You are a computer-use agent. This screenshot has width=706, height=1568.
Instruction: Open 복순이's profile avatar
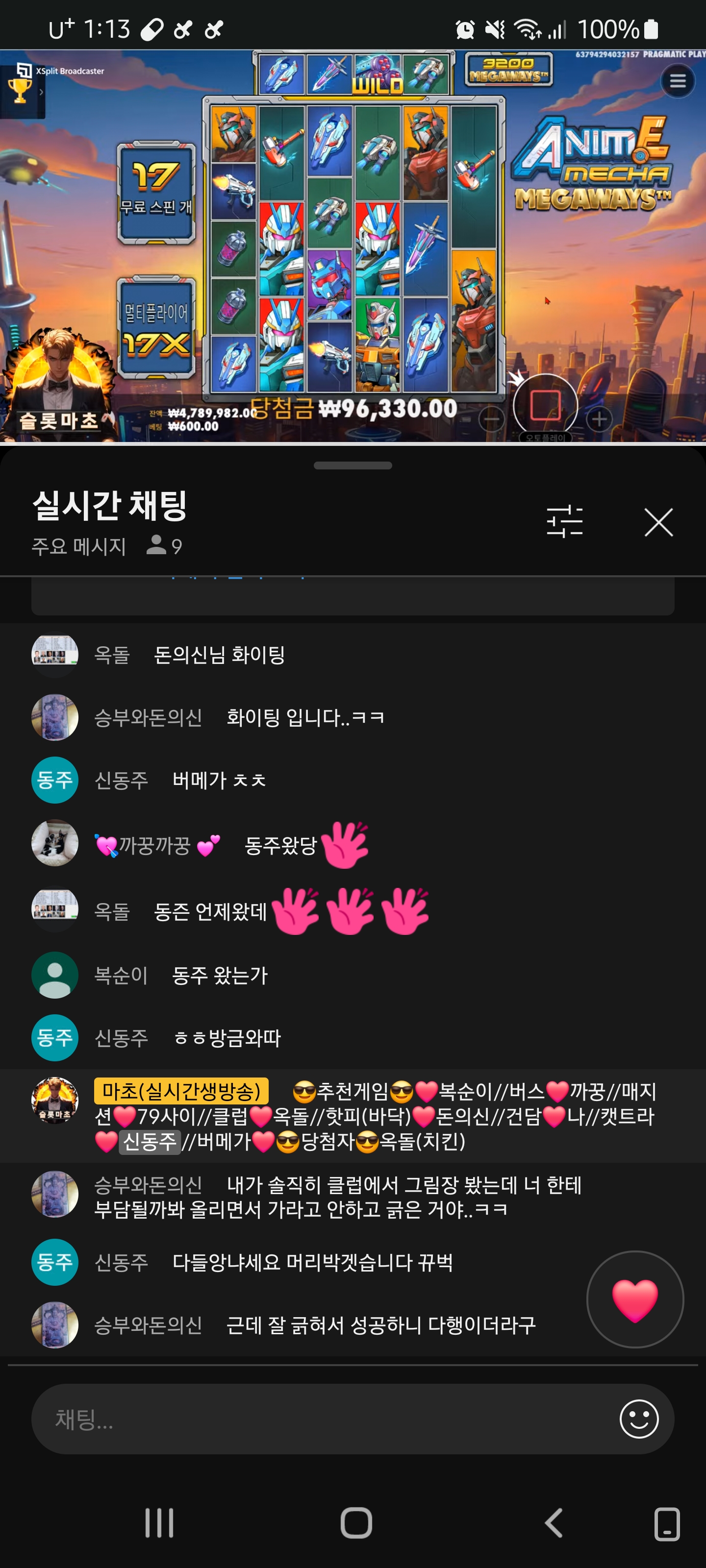coord(55,975)
